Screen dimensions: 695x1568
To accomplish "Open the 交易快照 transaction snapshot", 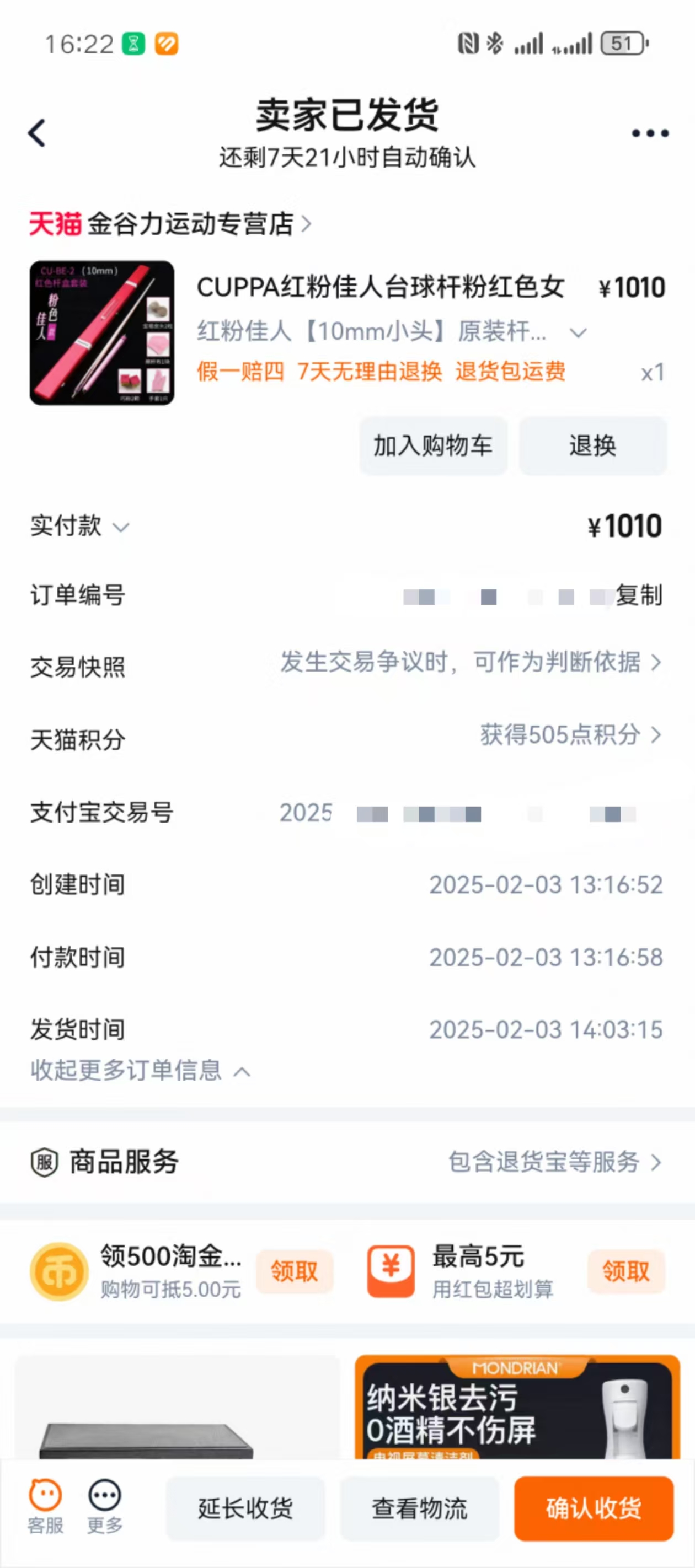I will pos(469,662).
